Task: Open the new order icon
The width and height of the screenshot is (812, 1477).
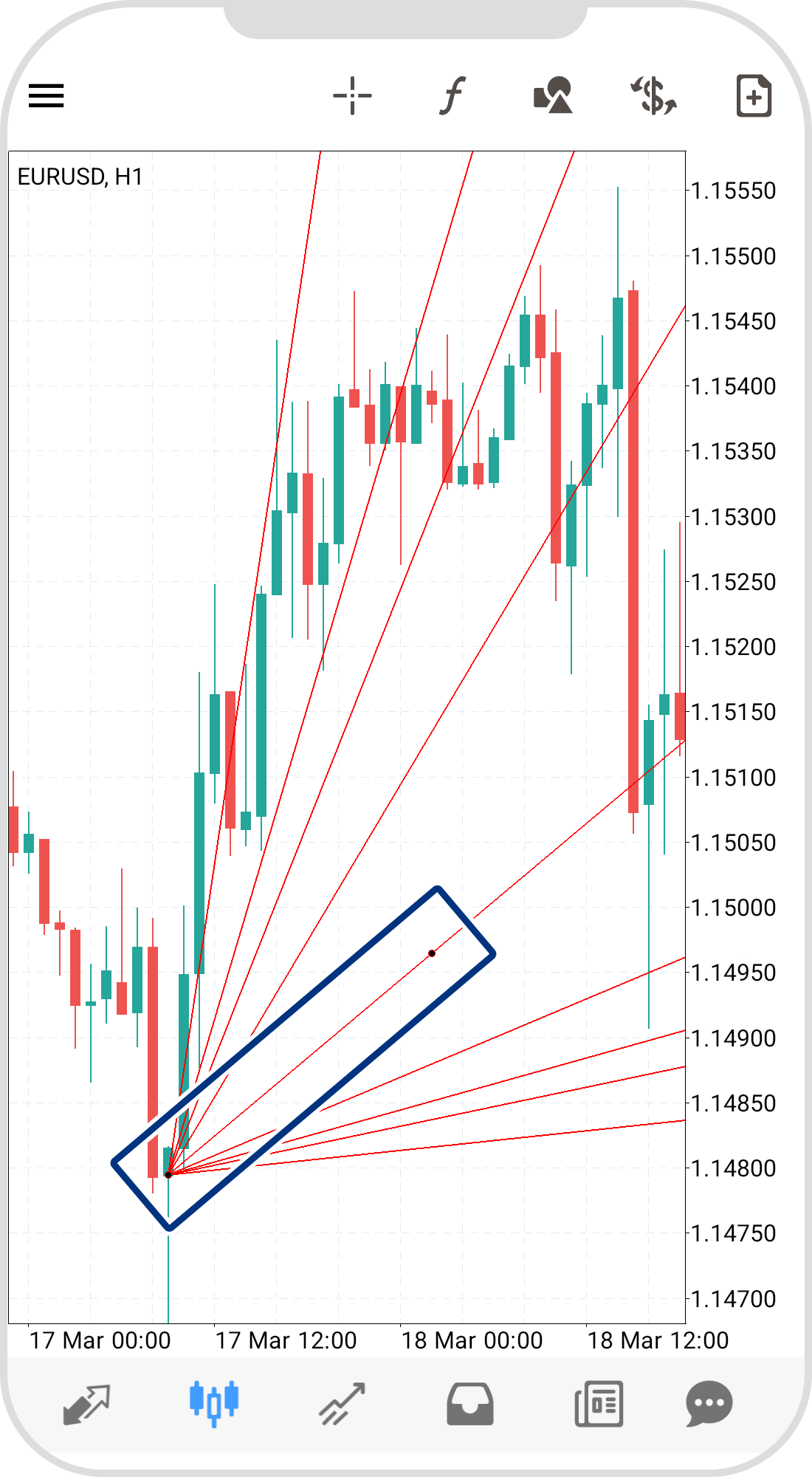Action: click(754, 96)
